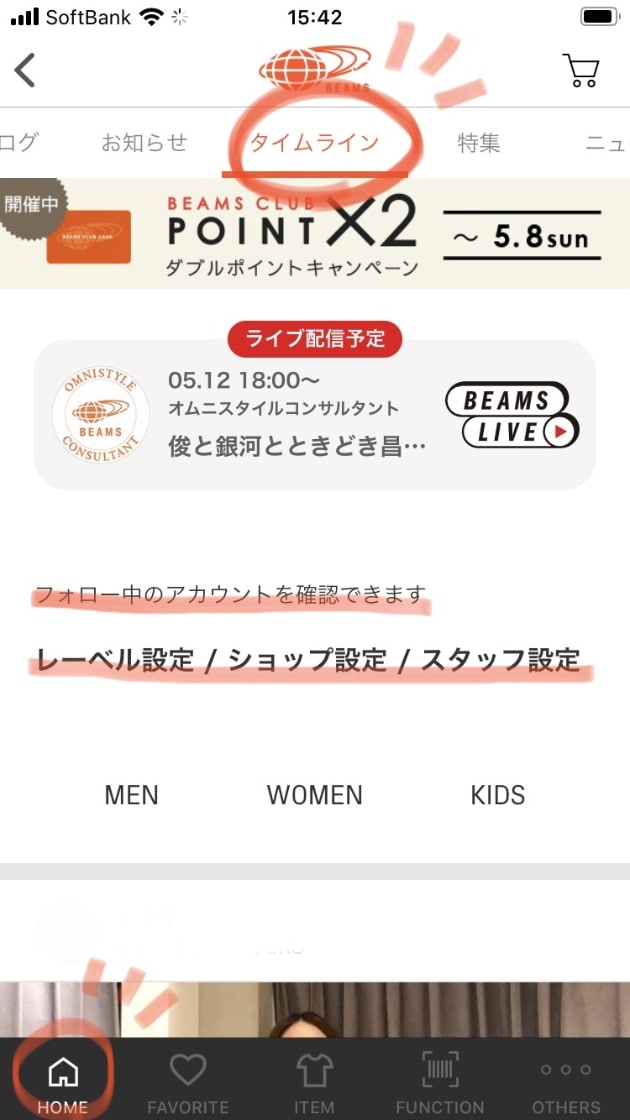
Task: Open レーベル設定 / ショップ設定 / スタッフ設定
Action: (308, 660)
